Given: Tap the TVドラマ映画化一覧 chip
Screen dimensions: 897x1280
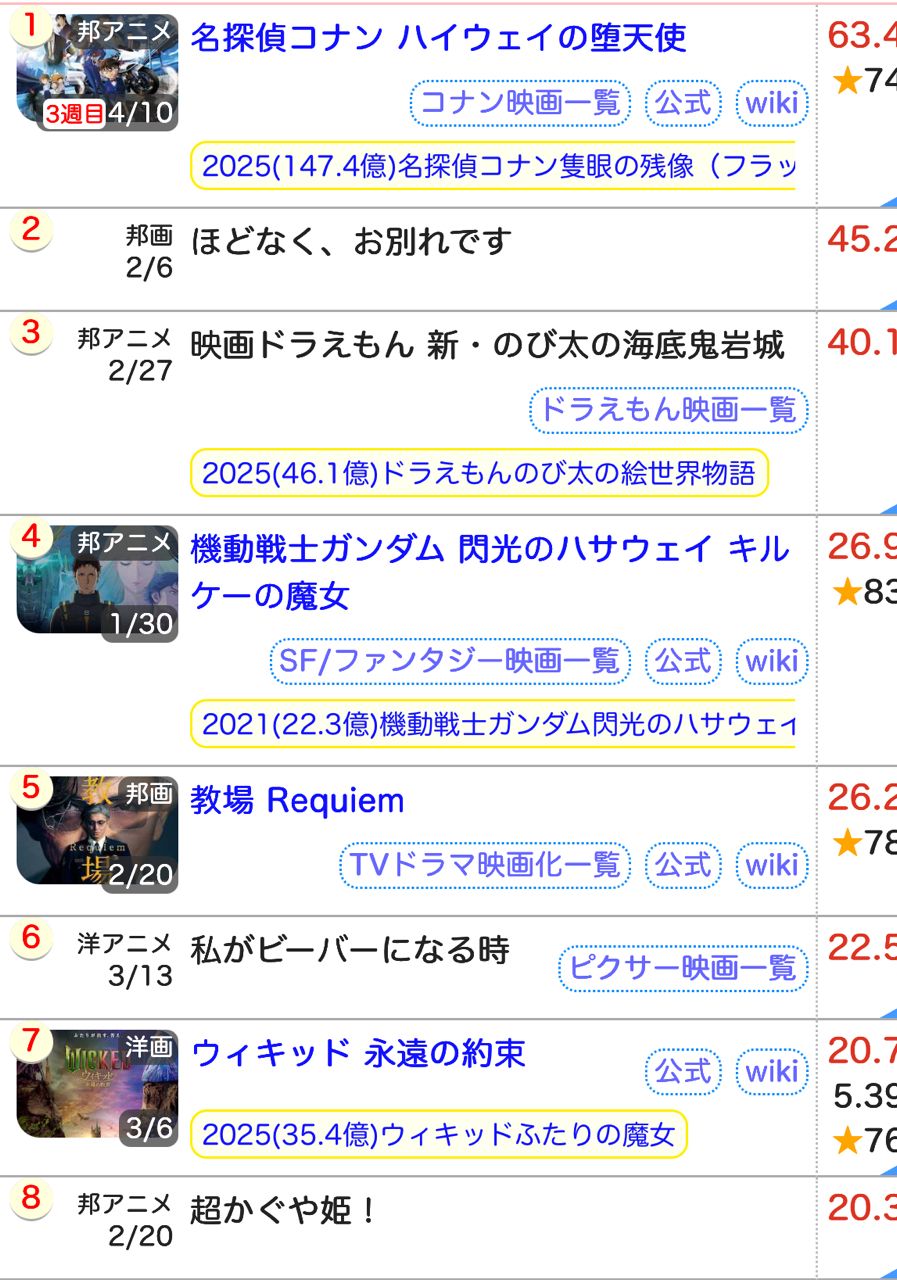Looking at the screenshot, I should [485, 865].
